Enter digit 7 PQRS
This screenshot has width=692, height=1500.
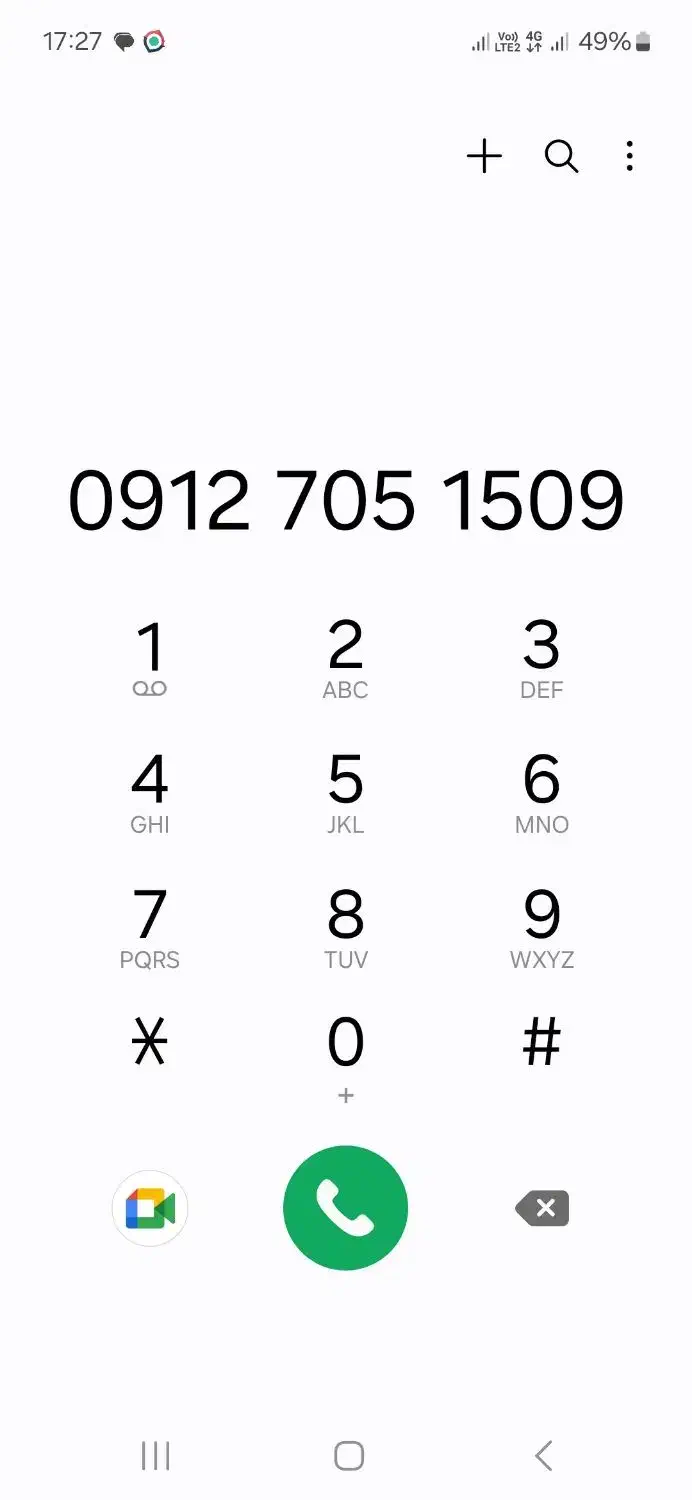pos(150,927)
